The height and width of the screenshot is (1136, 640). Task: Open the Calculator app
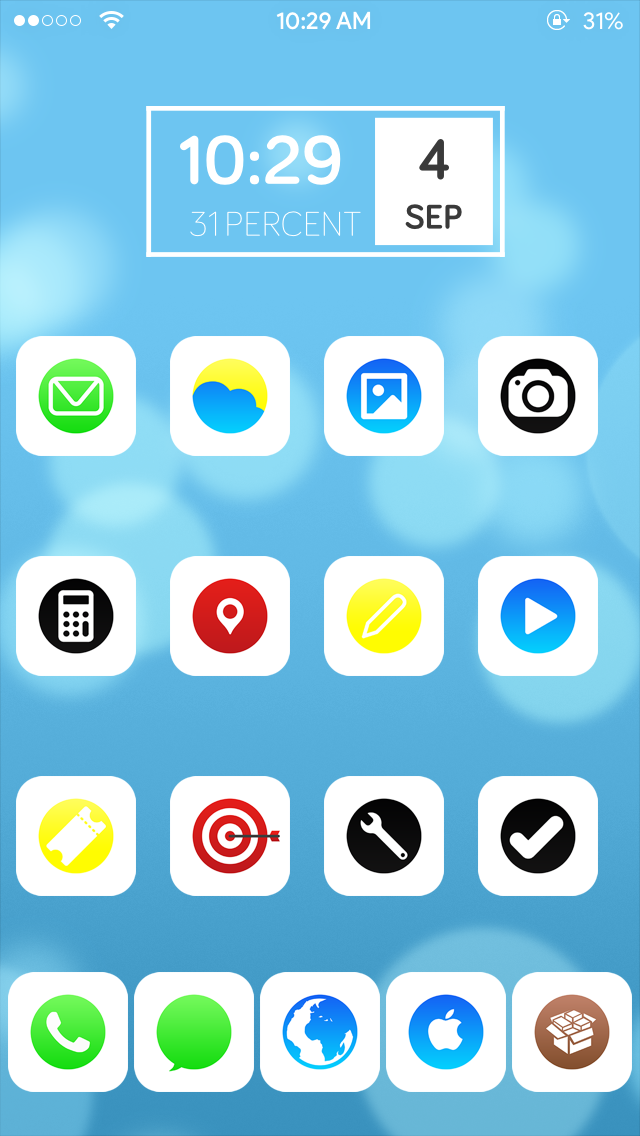[x=76, y=616]
